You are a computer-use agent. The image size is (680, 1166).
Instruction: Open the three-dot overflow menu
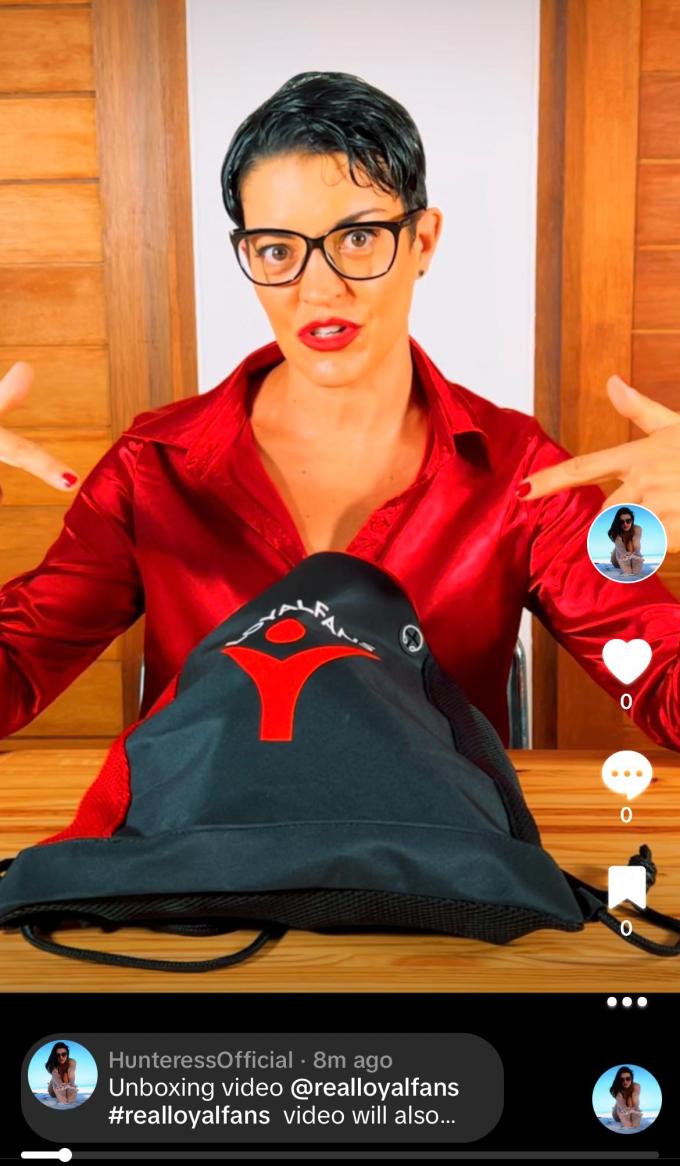(627, 1002)
